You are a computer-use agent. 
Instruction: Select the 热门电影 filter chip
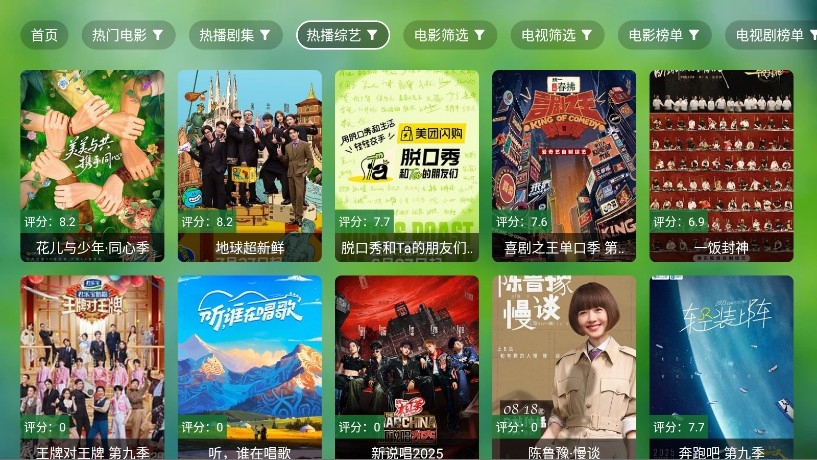(128, 35)
